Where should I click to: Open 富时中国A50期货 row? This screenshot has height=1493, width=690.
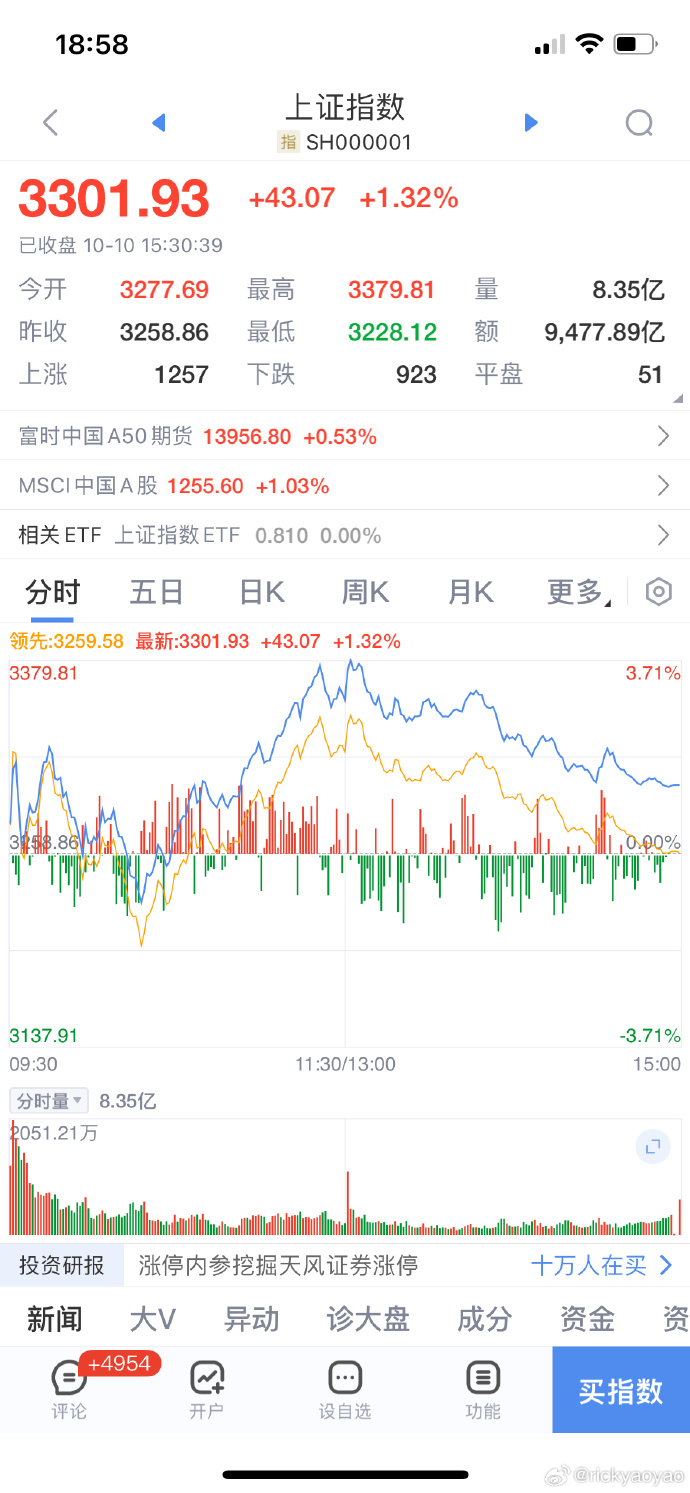click(x=345, y=436)
